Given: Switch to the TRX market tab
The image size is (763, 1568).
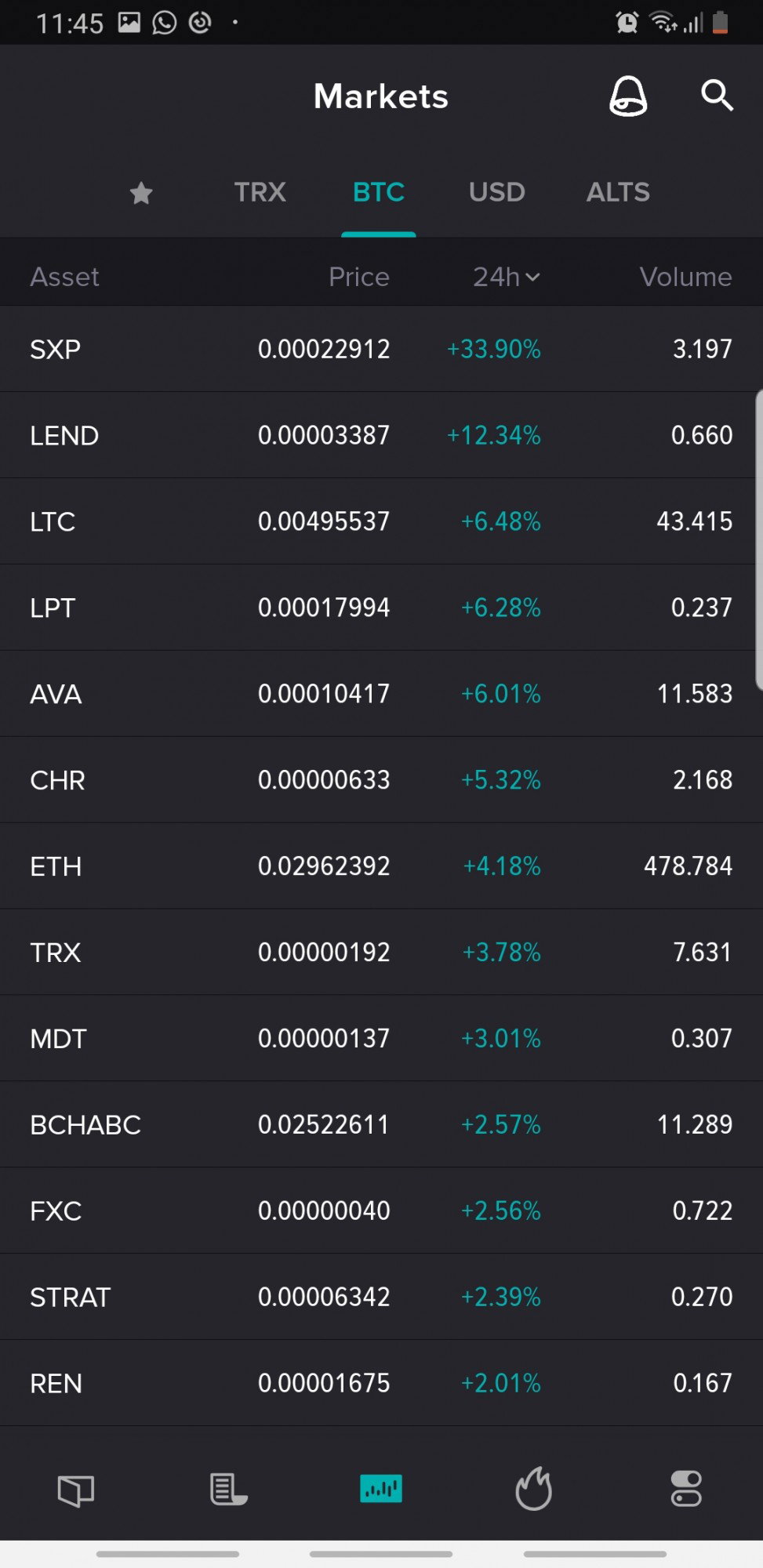Looking at the screenshot, I should coord(260,192).
